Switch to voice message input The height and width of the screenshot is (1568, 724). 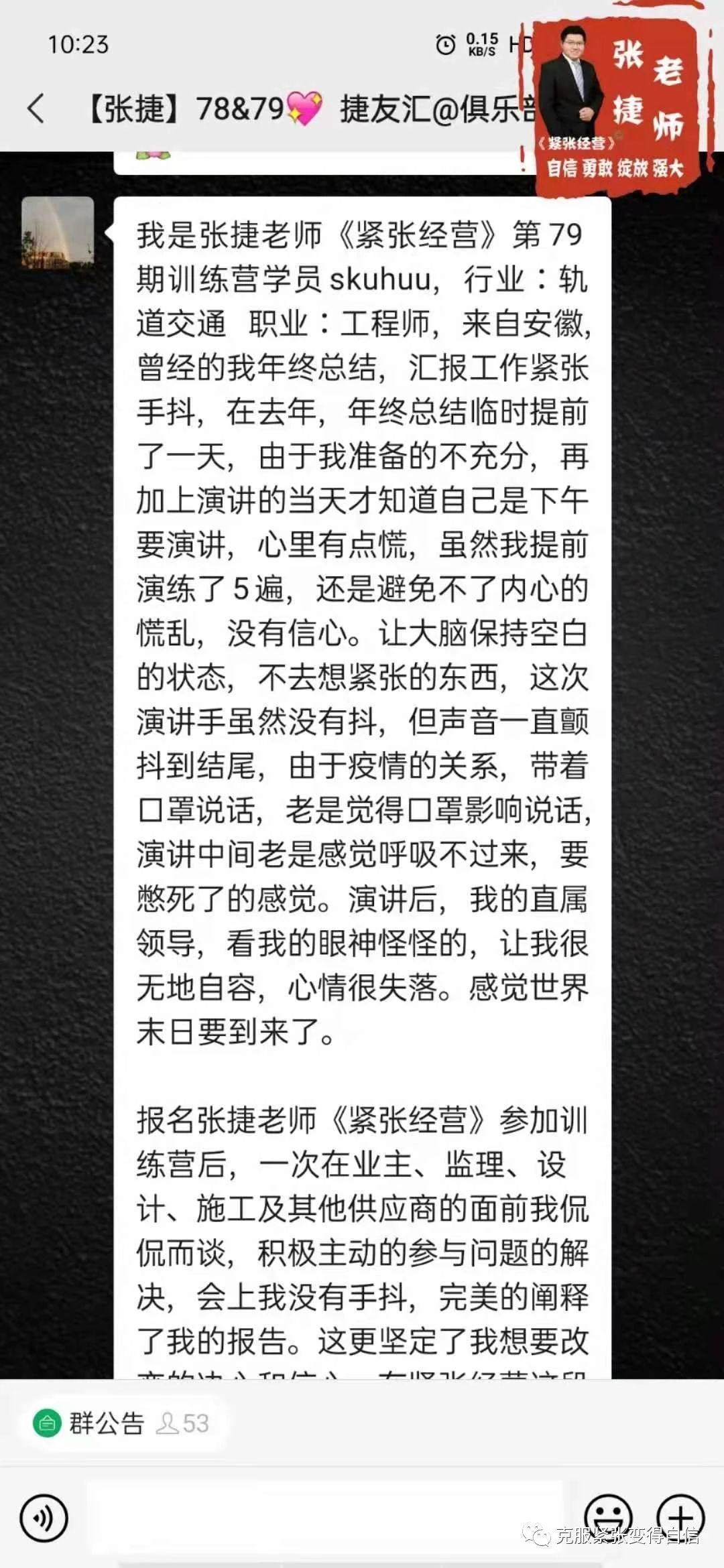pos(44,1518)
